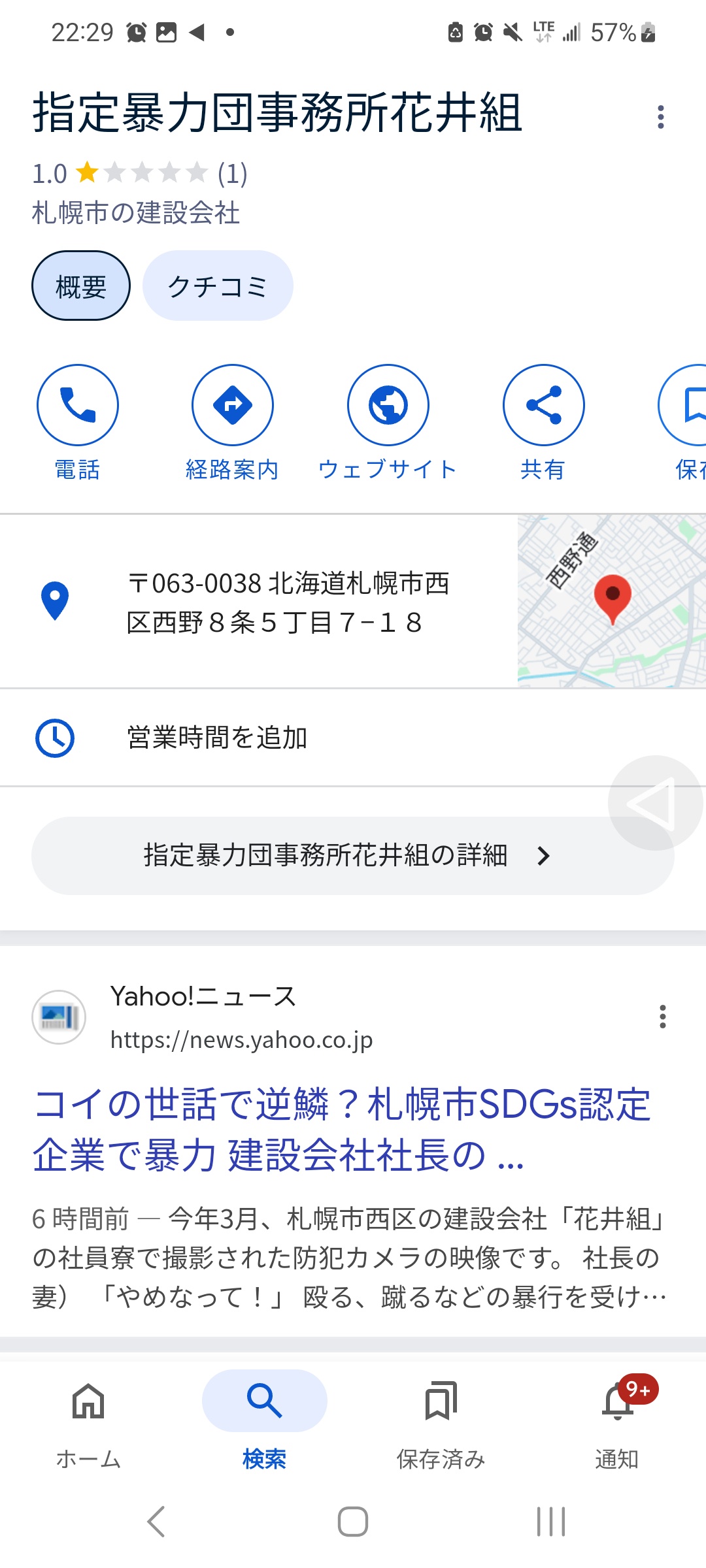
Task: Tap the system back button
Action: pos(156,1522)
